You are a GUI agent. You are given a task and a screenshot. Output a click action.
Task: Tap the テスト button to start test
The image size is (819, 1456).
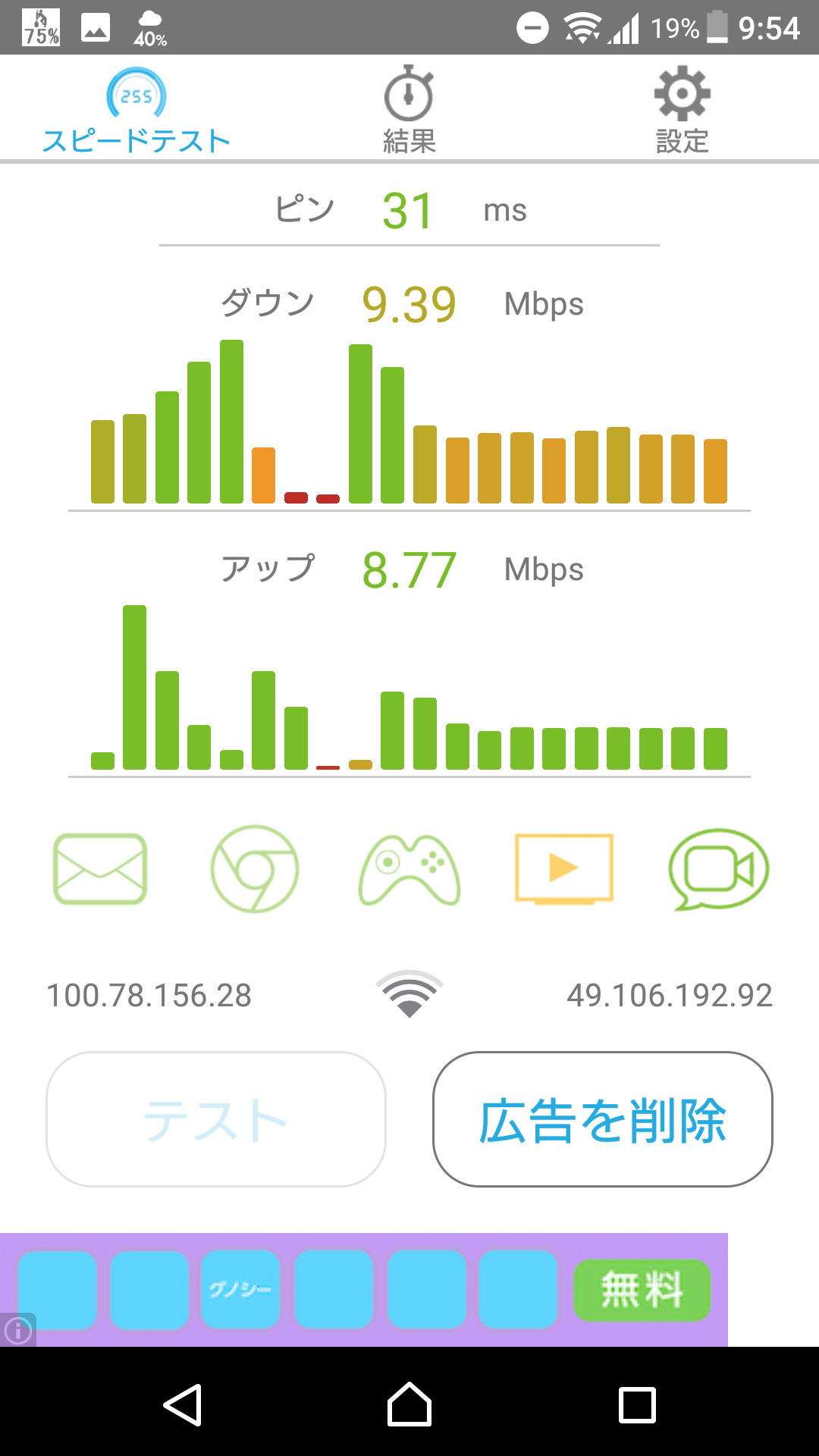216,1119
